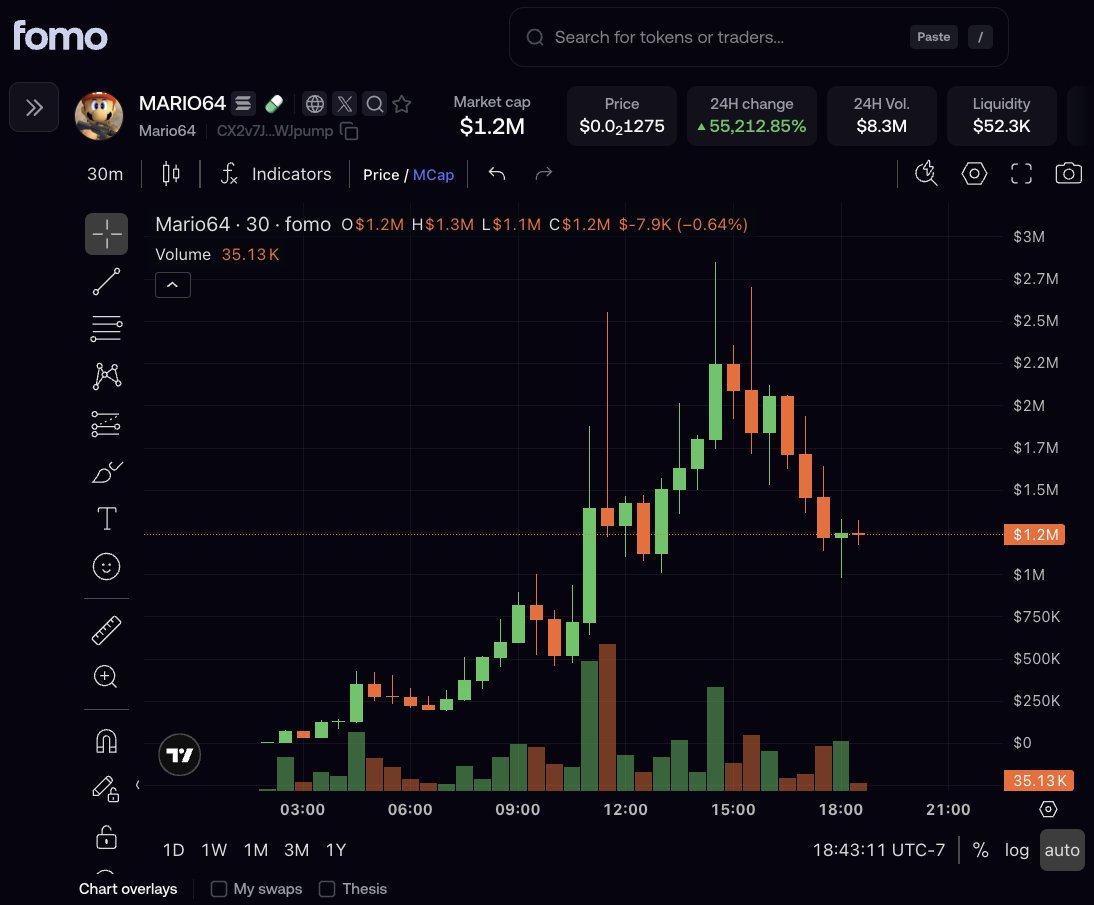Add MARIO64 to favorites with the star
Image resolution: width=1094 pixels, height=905 pixels.
pyautogui.click(x=401, y=104)
